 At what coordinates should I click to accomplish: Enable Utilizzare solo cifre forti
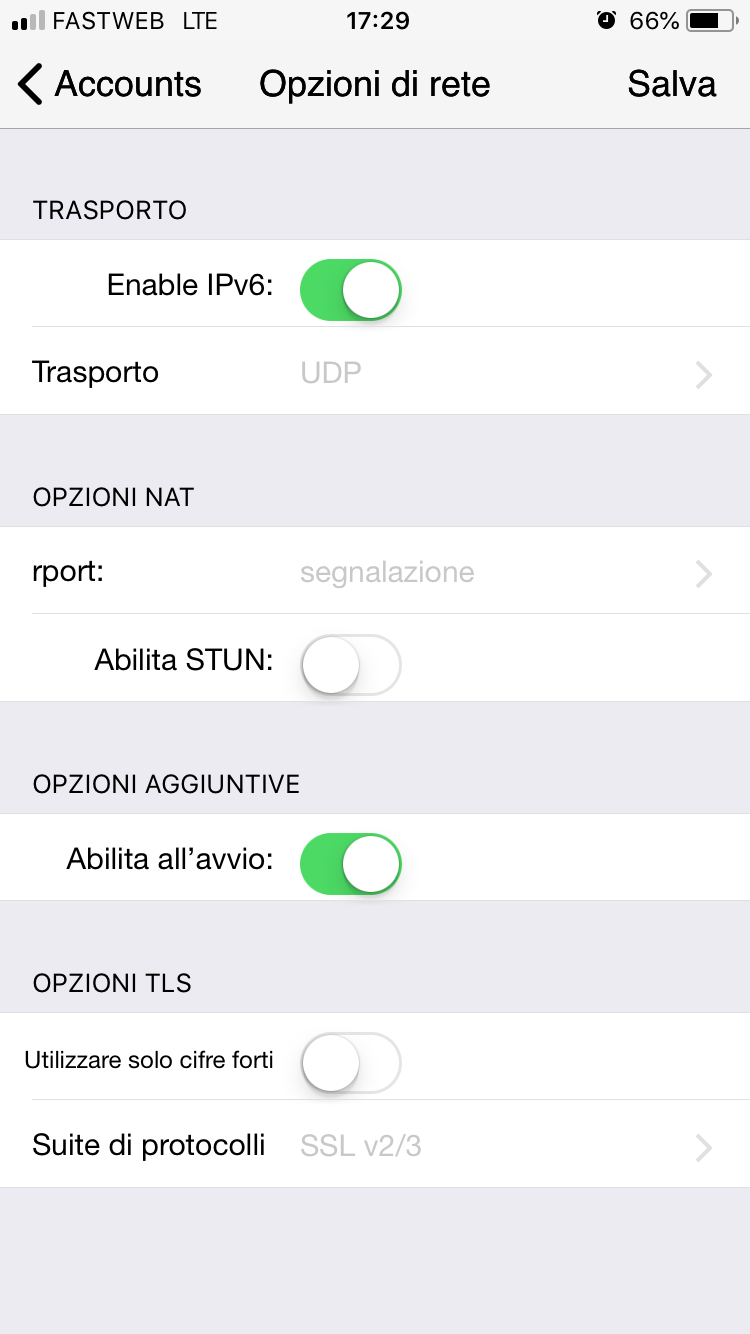point(351,1062)
